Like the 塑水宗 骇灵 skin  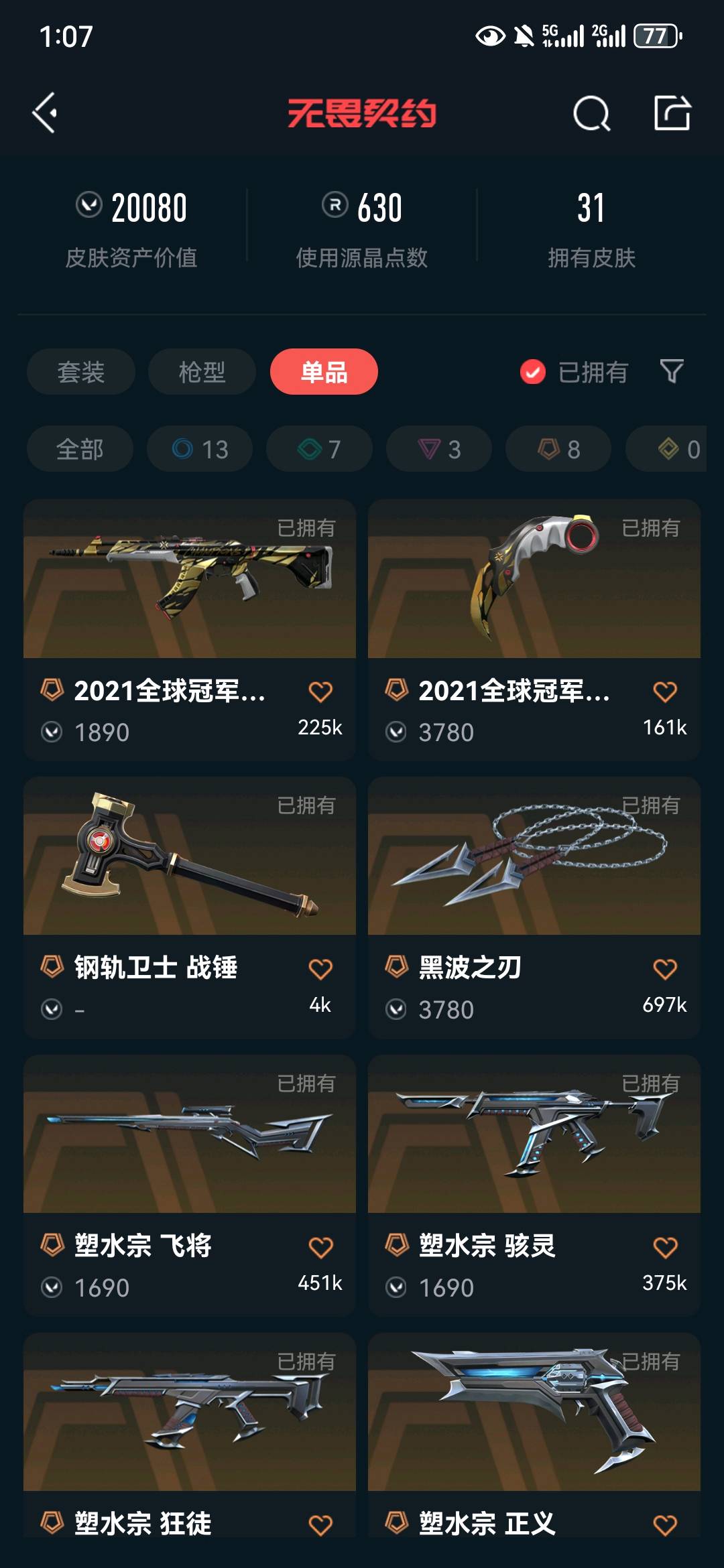tap(665, 1247)
